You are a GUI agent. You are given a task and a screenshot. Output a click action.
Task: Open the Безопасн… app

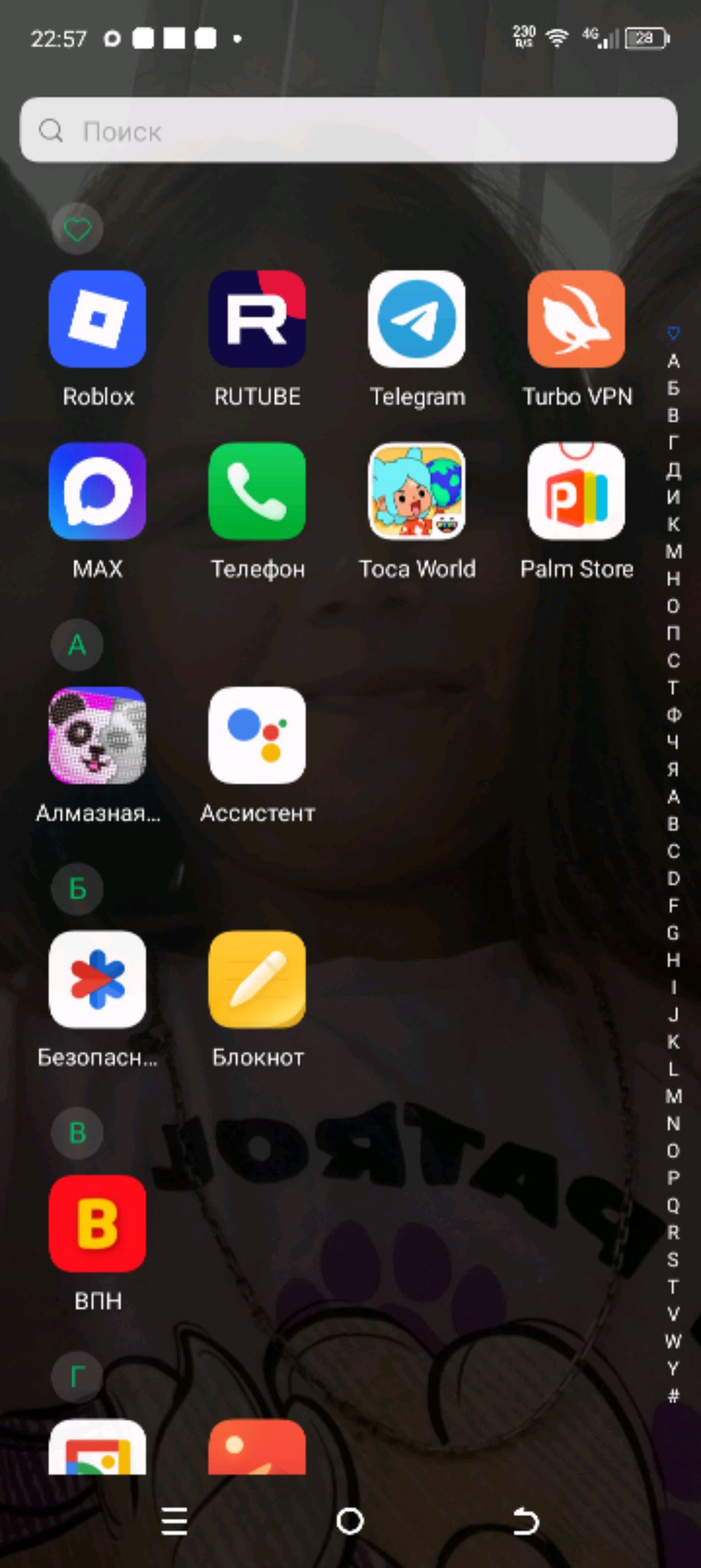(x=98, y=980)
